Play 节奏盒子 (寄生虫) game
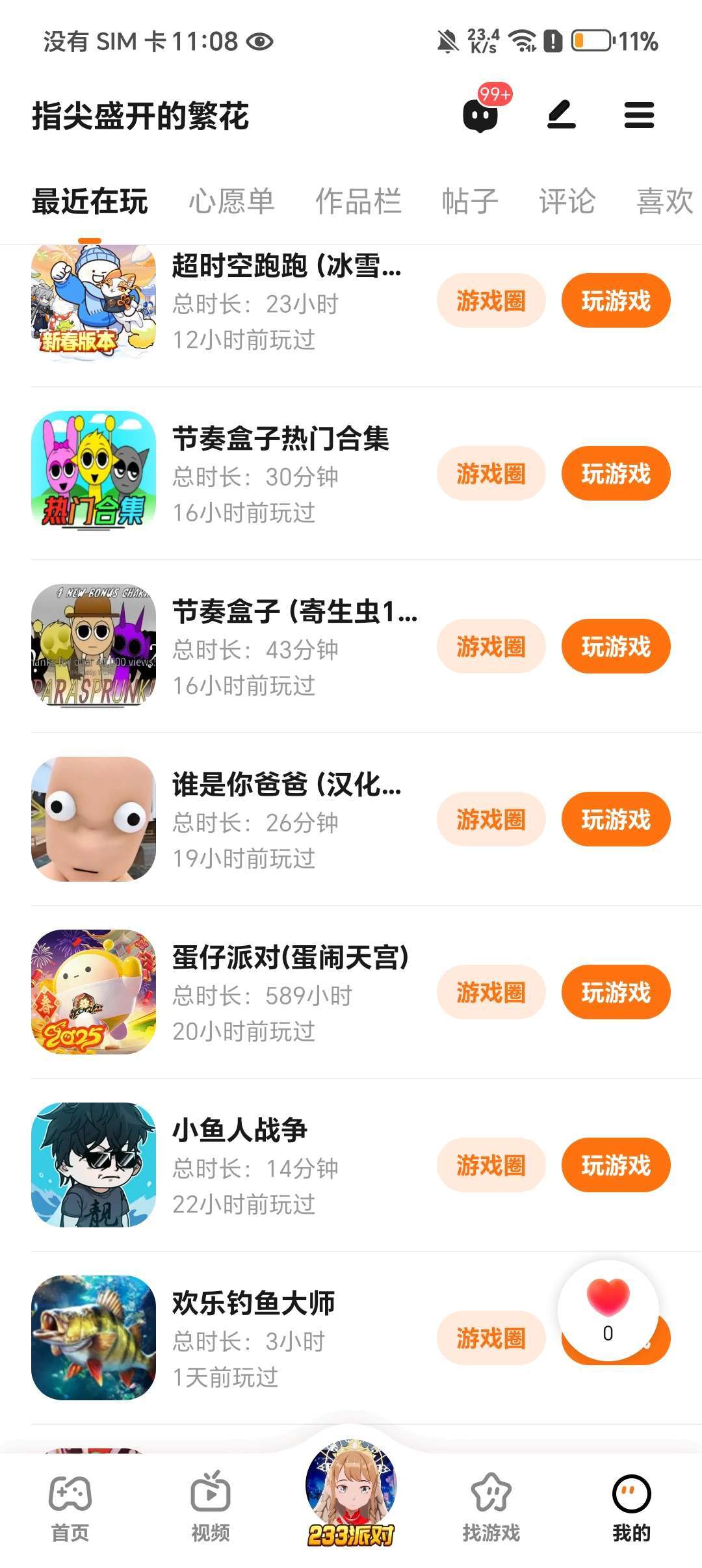The image size is (702, 1568). [x=616, y=646]
